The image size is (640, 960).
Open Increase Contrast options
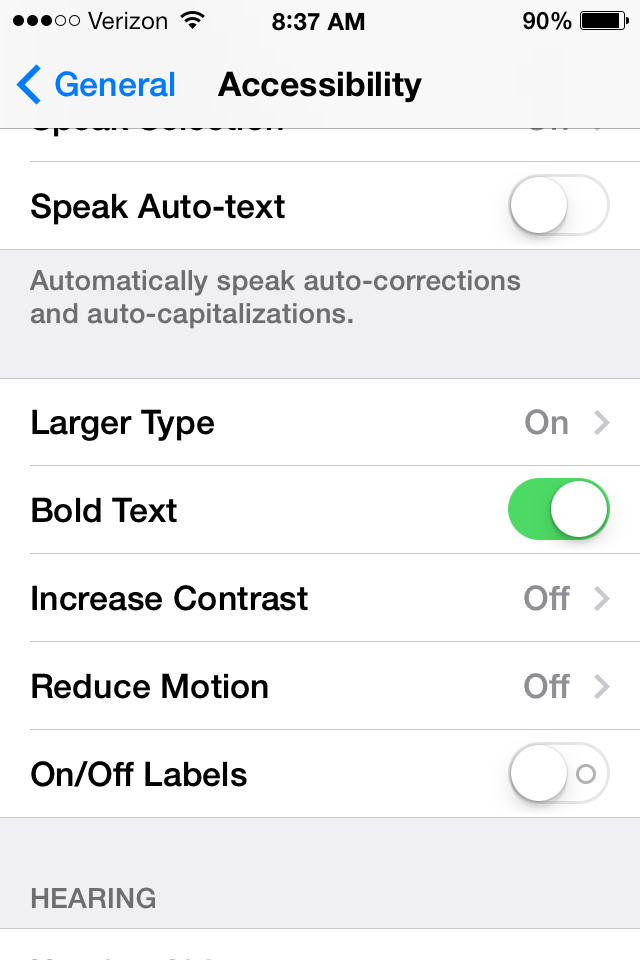point(320,598)
